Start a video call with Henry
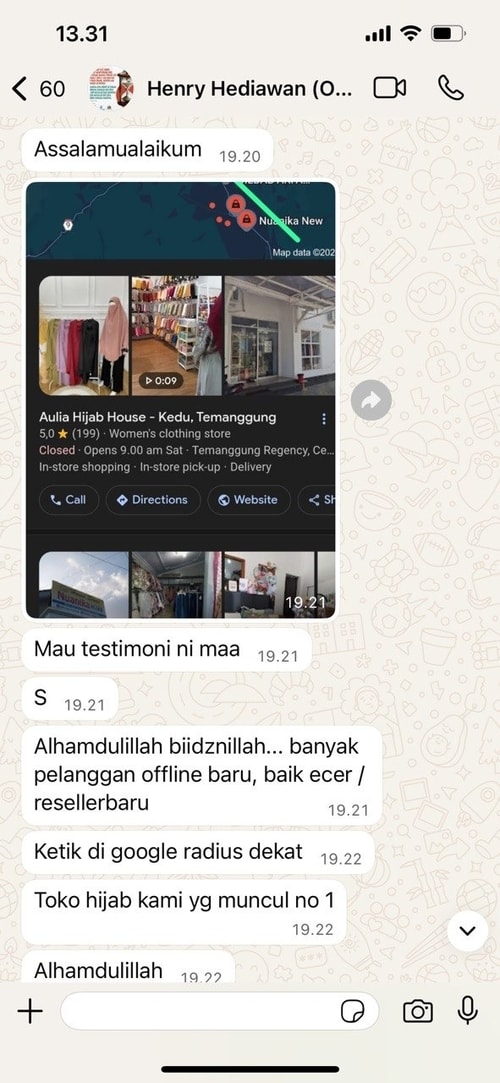 click(390, 88)
